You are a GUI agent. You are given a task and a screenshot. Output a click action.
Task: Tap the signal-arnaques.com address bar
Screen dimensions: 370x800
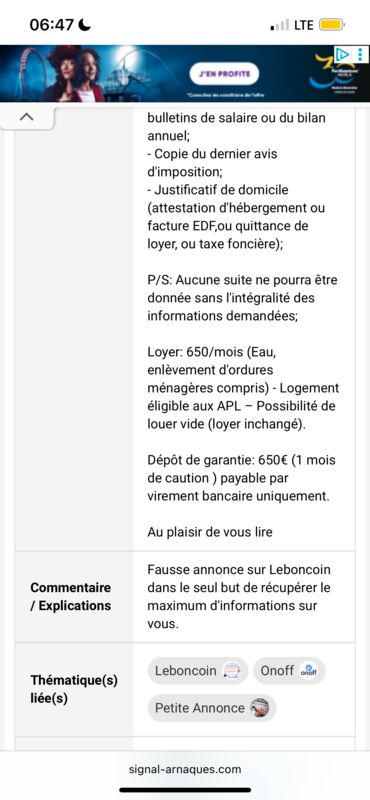185,769
